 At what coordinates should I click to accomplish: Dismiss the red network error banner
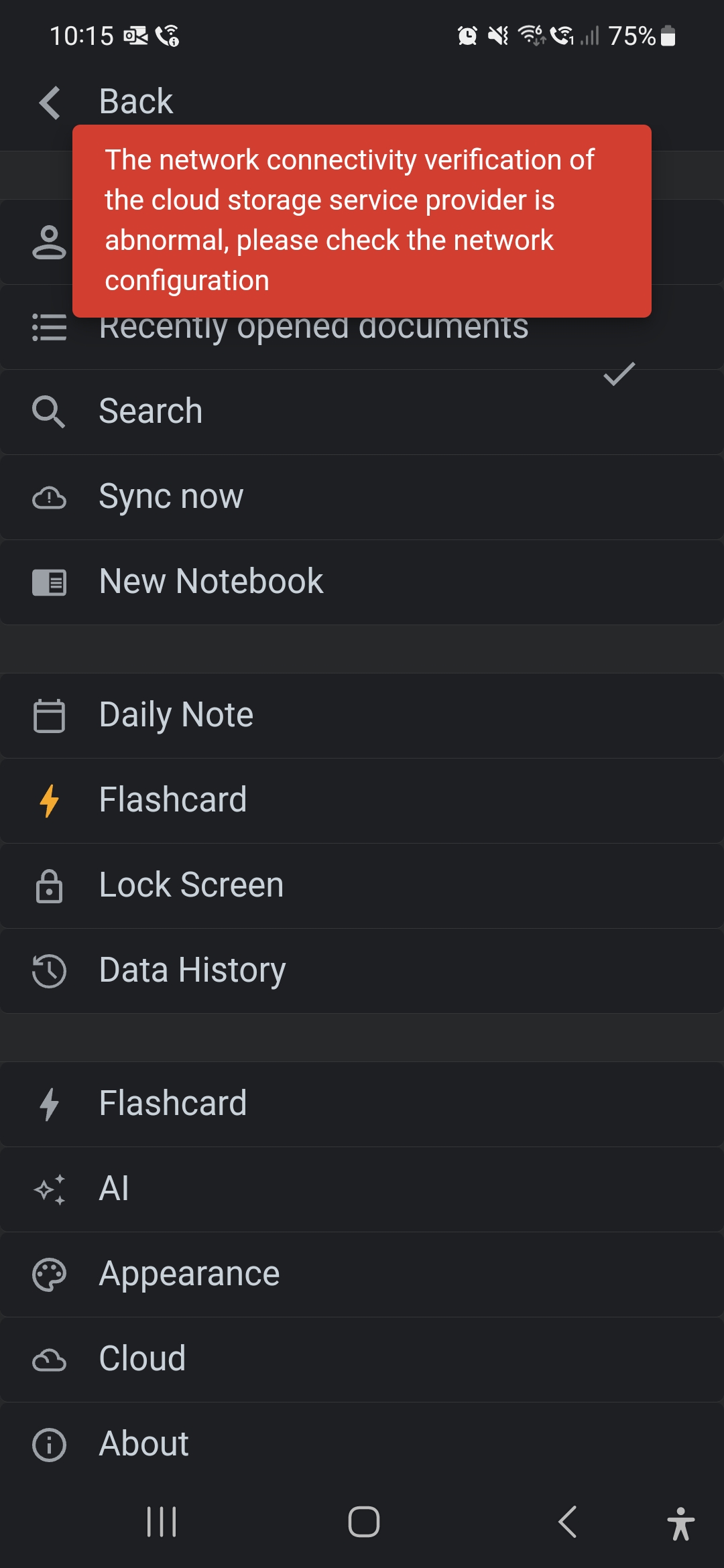tap(361, 220)
